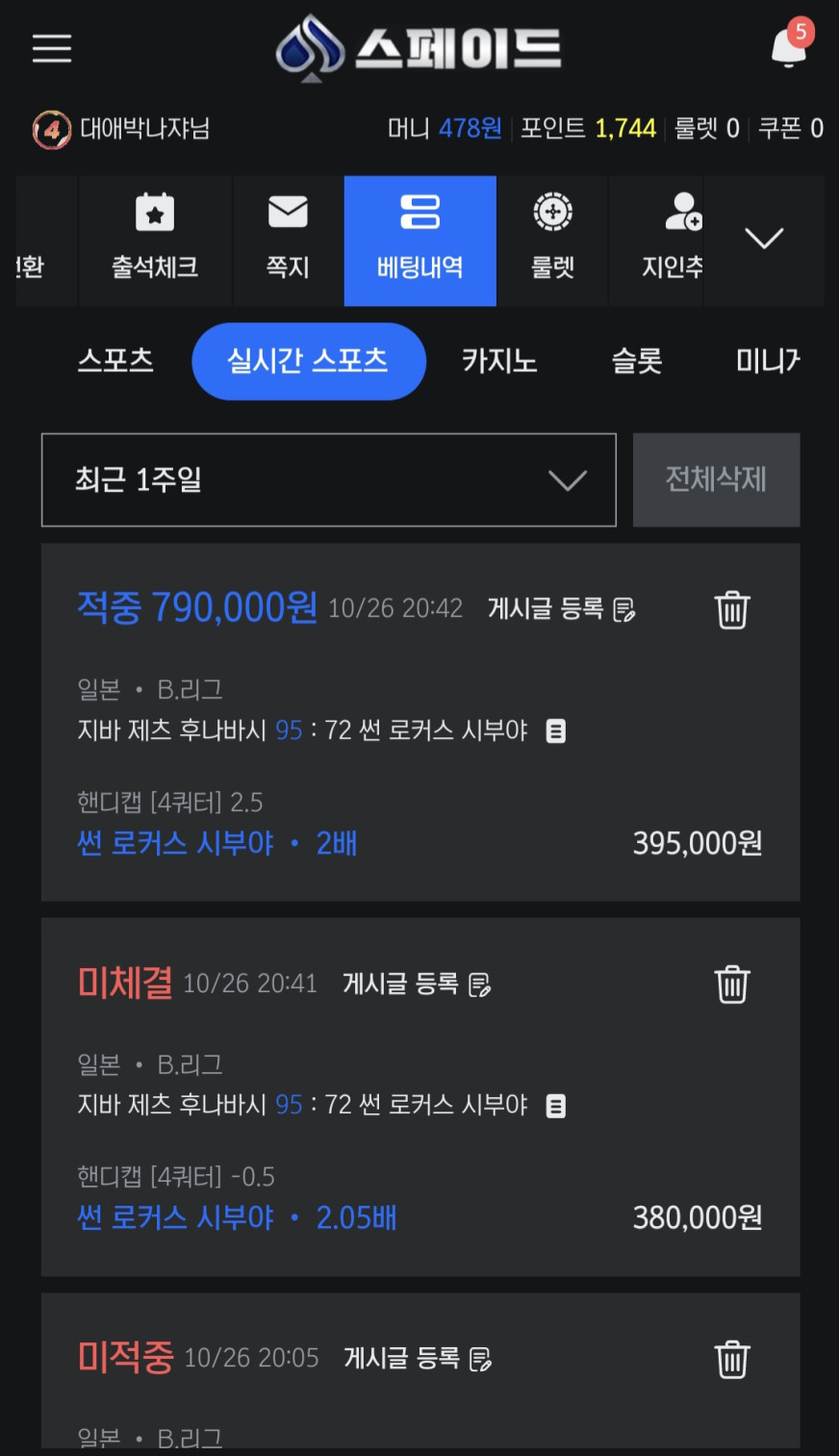Tap the 전체삭제 delete all button

pos(716,479)
